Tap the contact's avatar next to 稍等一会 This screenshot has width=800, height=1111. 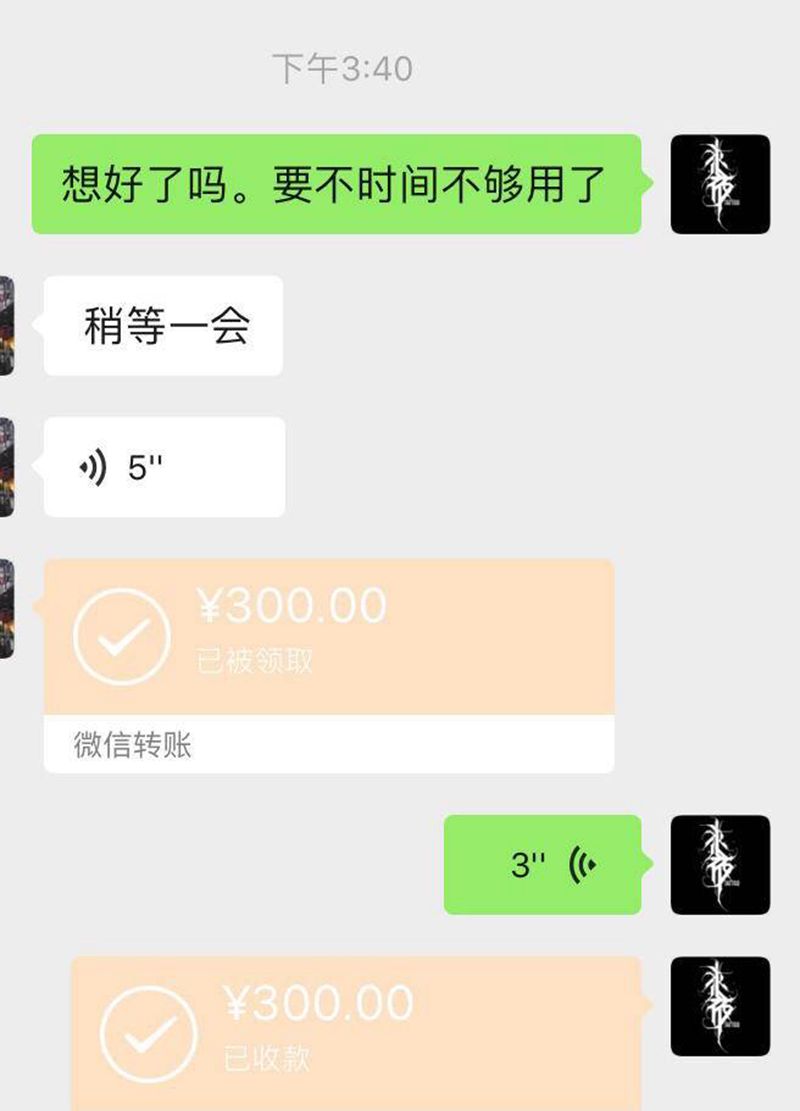click(8, 326)
